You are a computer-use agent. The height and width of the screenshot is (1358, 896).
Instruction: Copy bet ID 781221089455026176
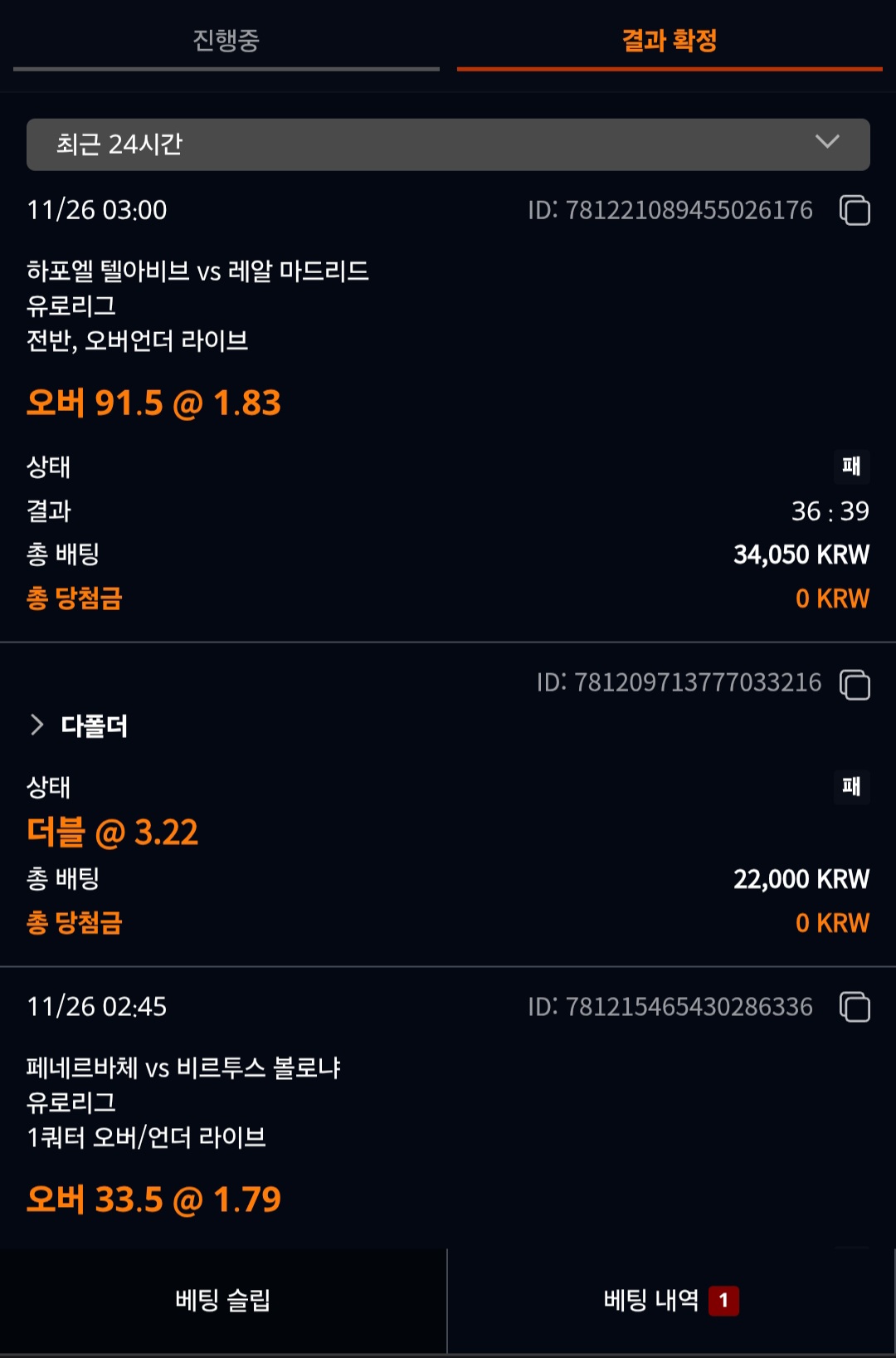(855, 210)
